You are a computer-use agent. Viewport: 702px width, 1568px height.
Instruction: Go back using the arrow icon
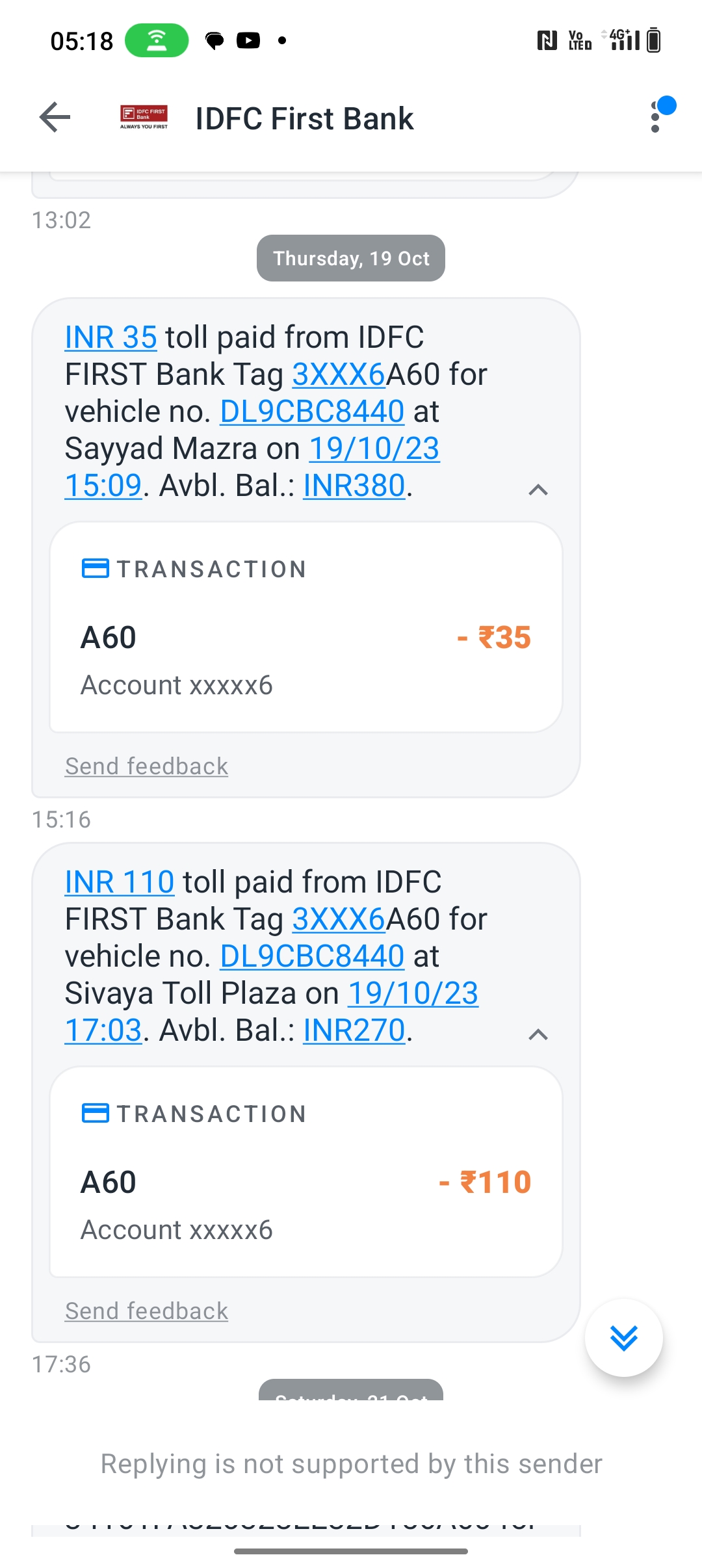(55, 118)
